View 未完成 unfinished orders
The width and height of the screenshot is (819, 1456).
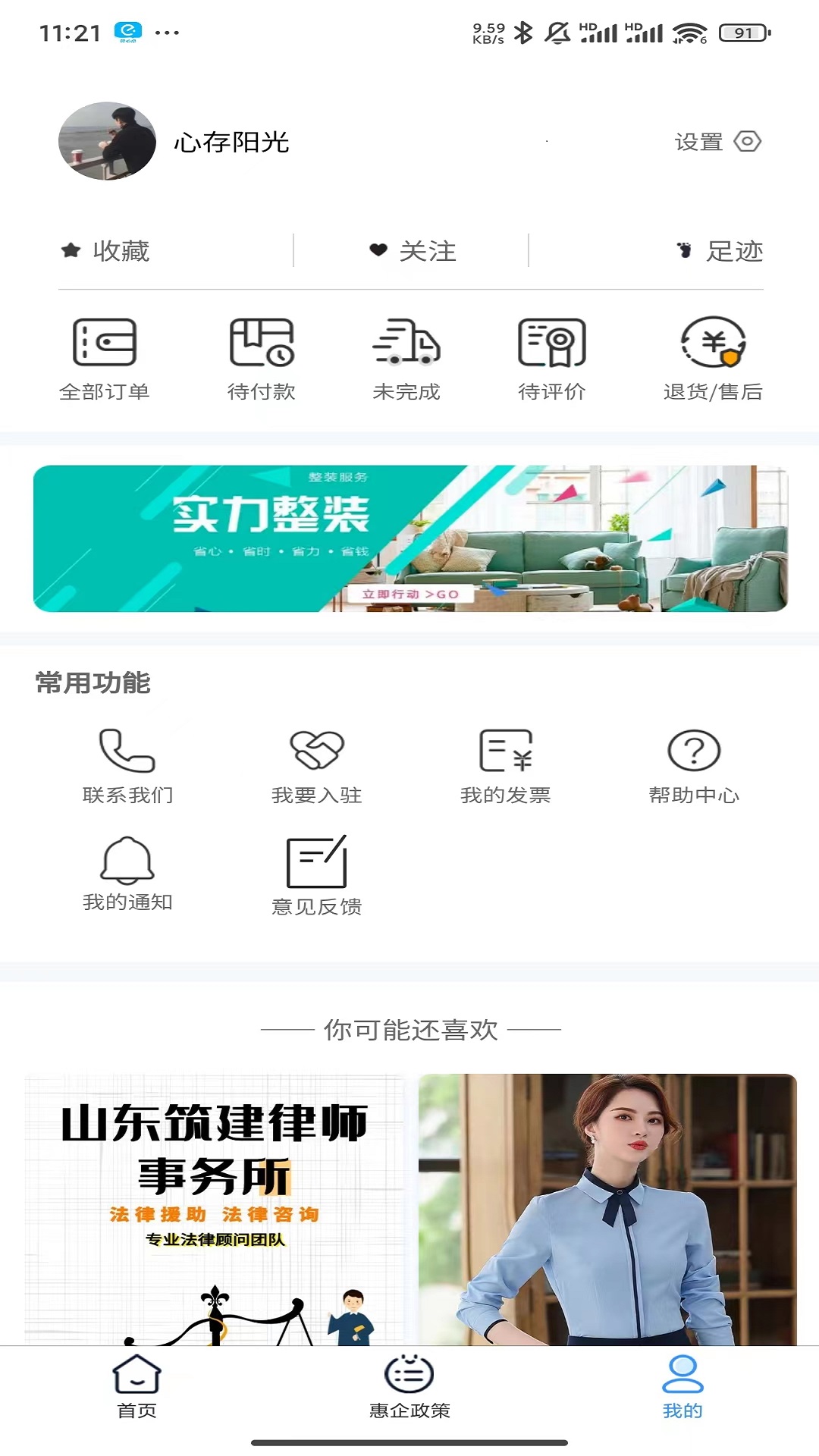[x=406, y=359]
